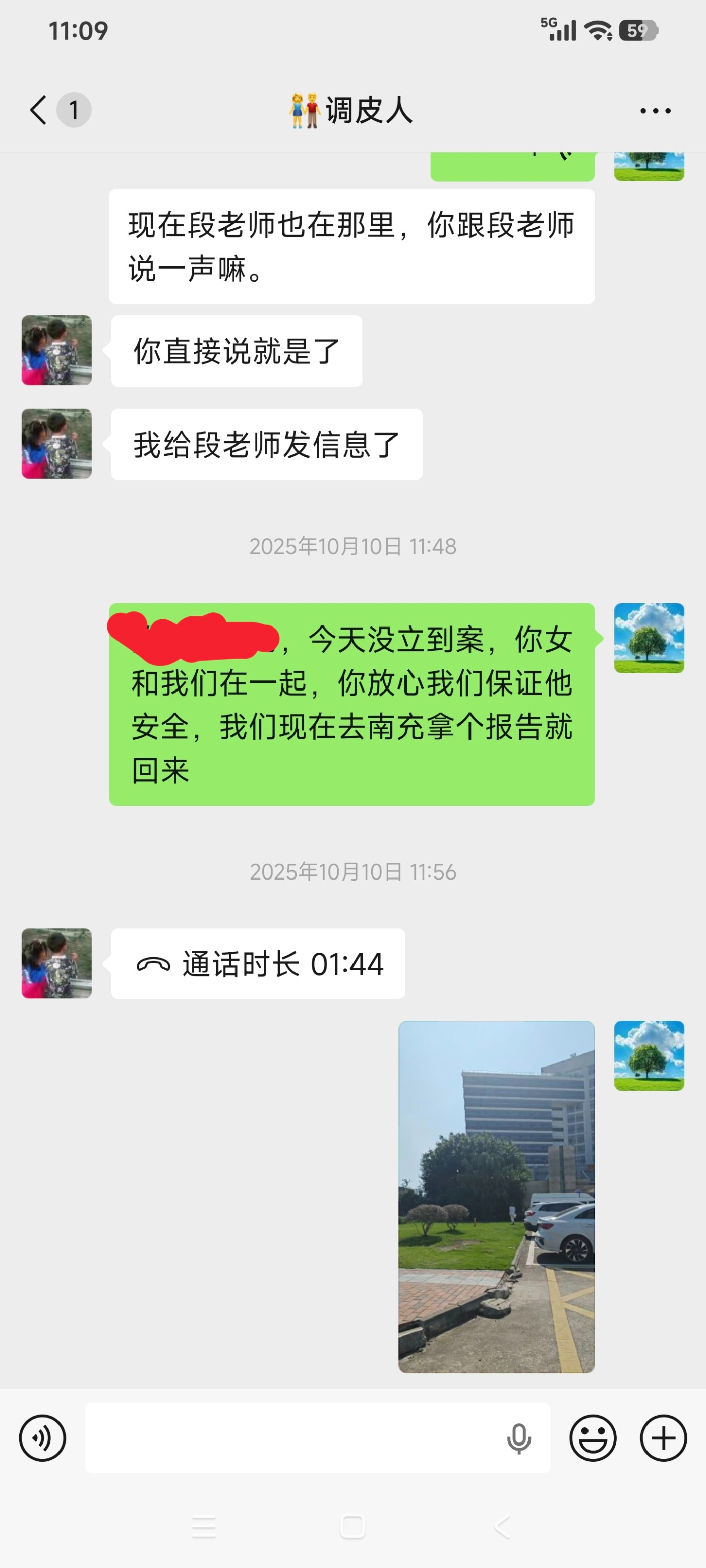Toggle between keyboard and voice input
The image size is (706, 1568).
click(x=42, y=1438)
